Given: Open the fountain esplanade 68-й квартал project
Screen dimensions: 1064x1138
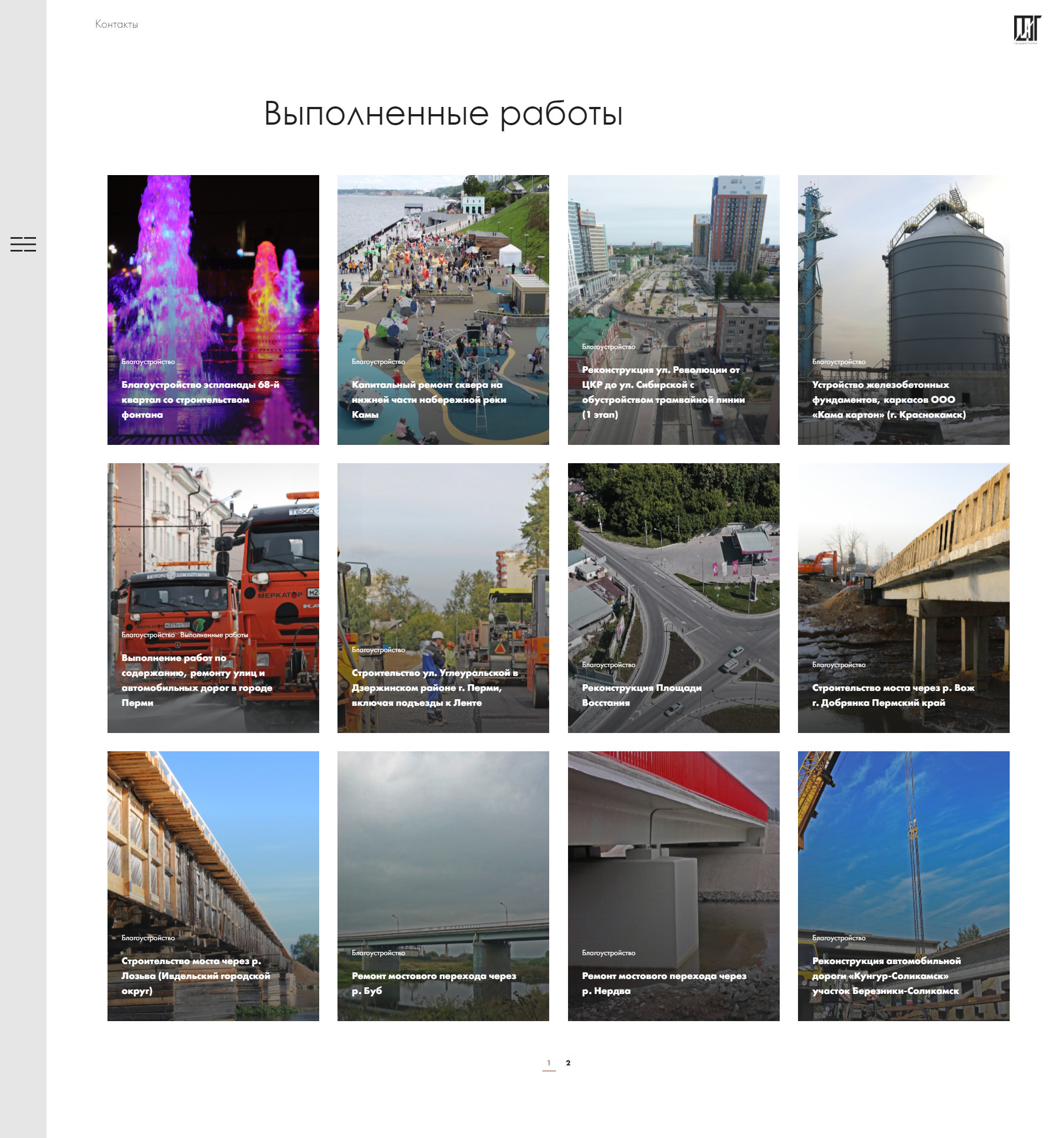Looking at the screenshot, I should click(x=213, y=310).
